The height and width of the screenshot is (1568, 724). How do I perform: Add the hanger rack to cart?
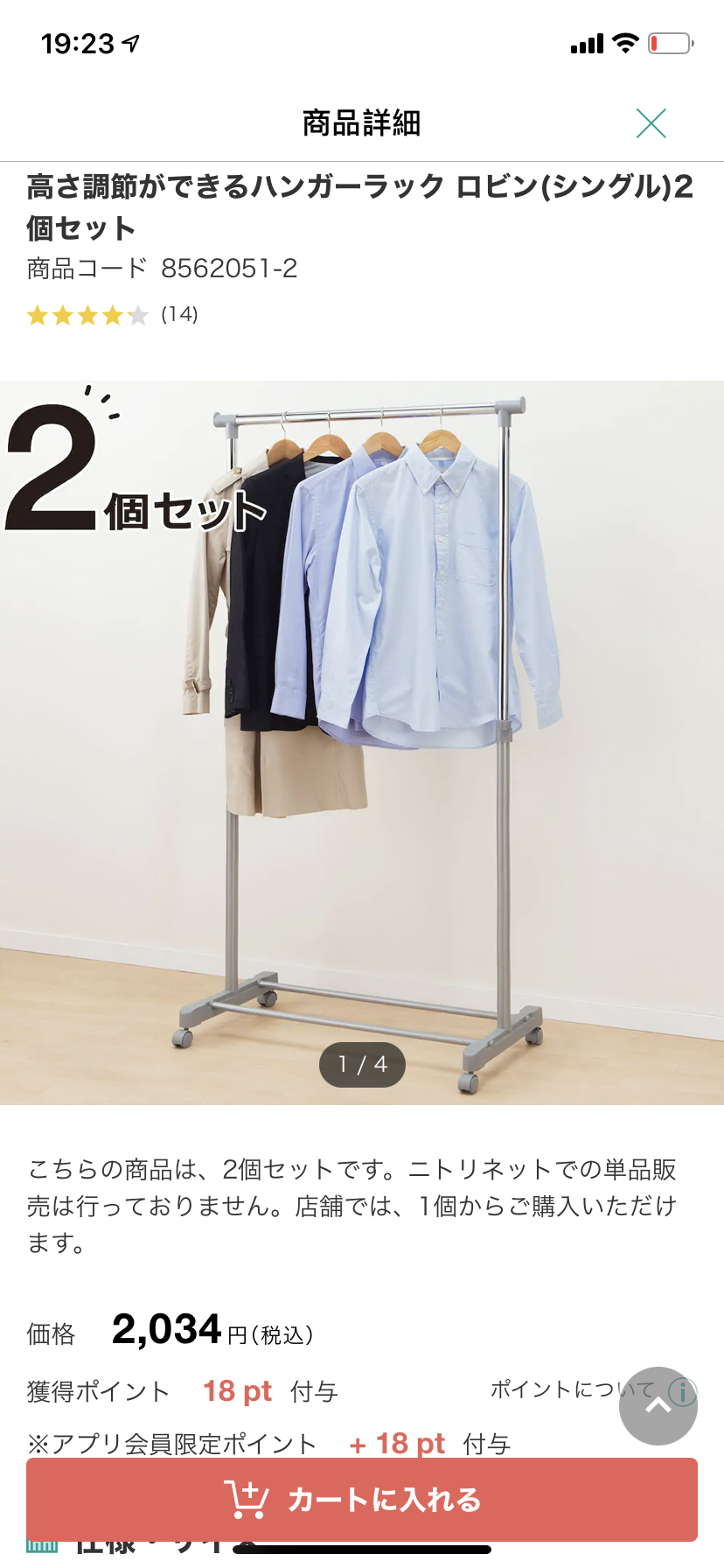click(x=361, y=1499)
